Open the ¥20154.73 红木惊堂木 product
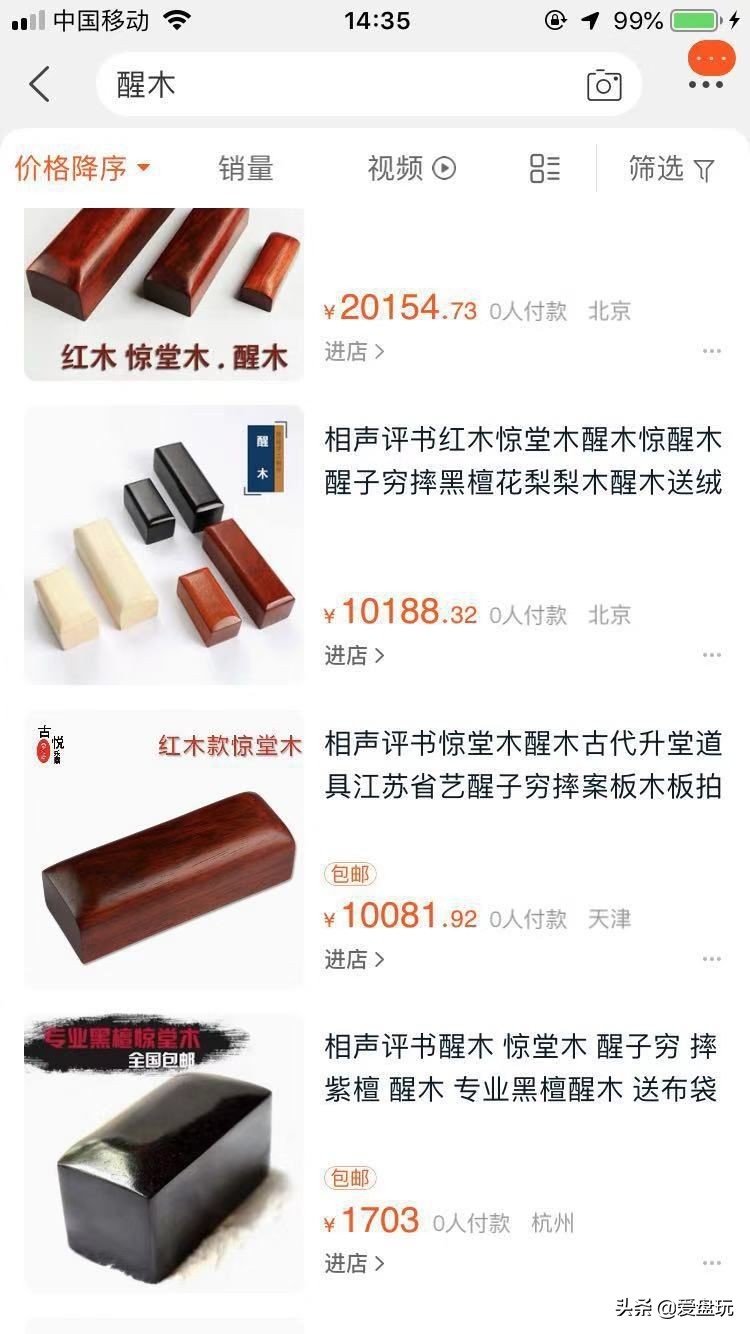Image resolution: width=750 pixels, height=1334 pixels. coord(163,294)
